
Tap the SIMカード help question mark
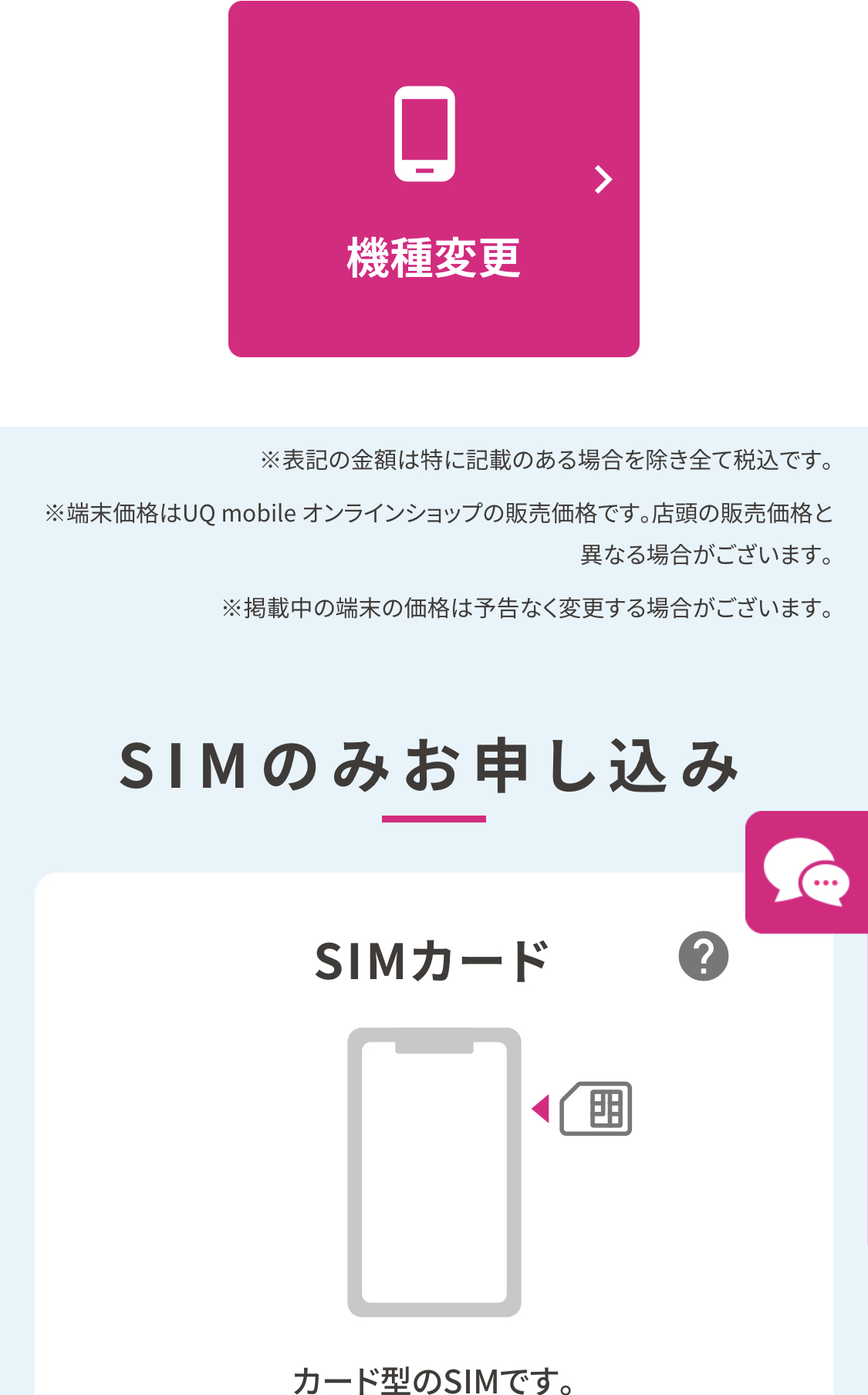704,956
